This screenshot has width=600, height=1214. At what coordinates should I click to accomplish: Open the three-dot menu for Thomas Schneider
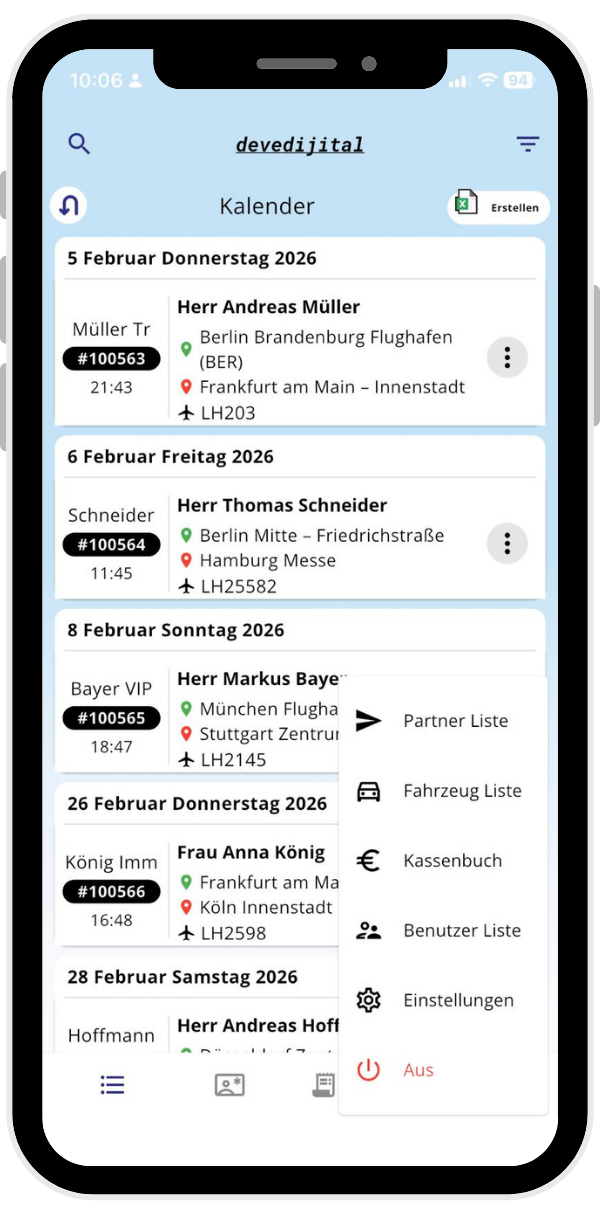pos(507,543)
